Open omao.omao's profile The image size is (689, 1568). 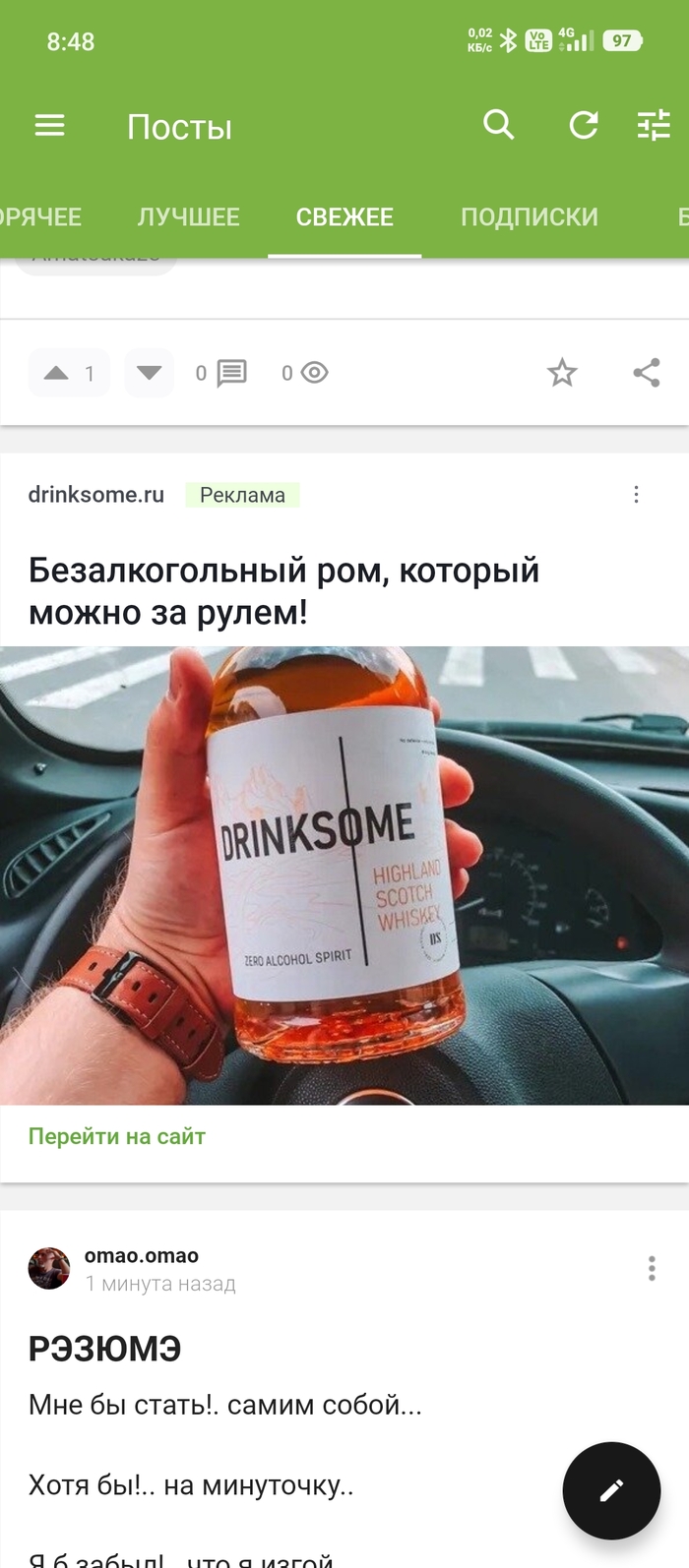click(141, 1255)
